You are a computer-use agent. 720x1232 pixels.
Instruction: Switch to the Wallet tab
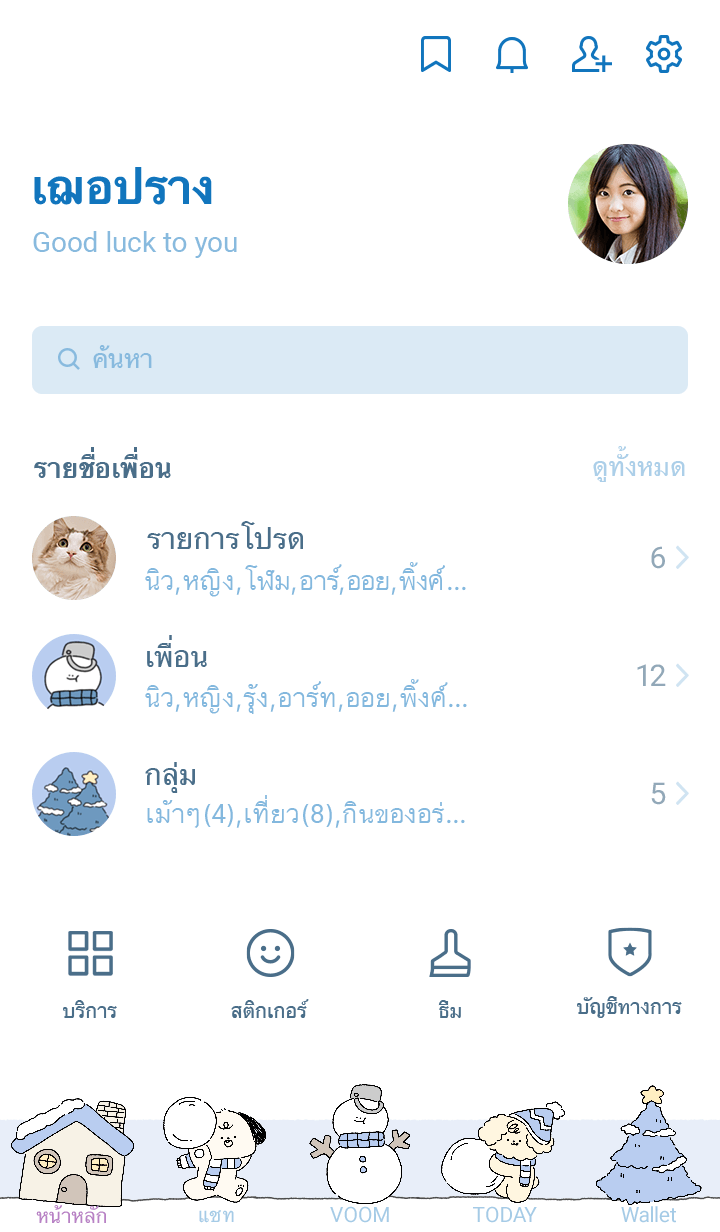pos(649,1165)
